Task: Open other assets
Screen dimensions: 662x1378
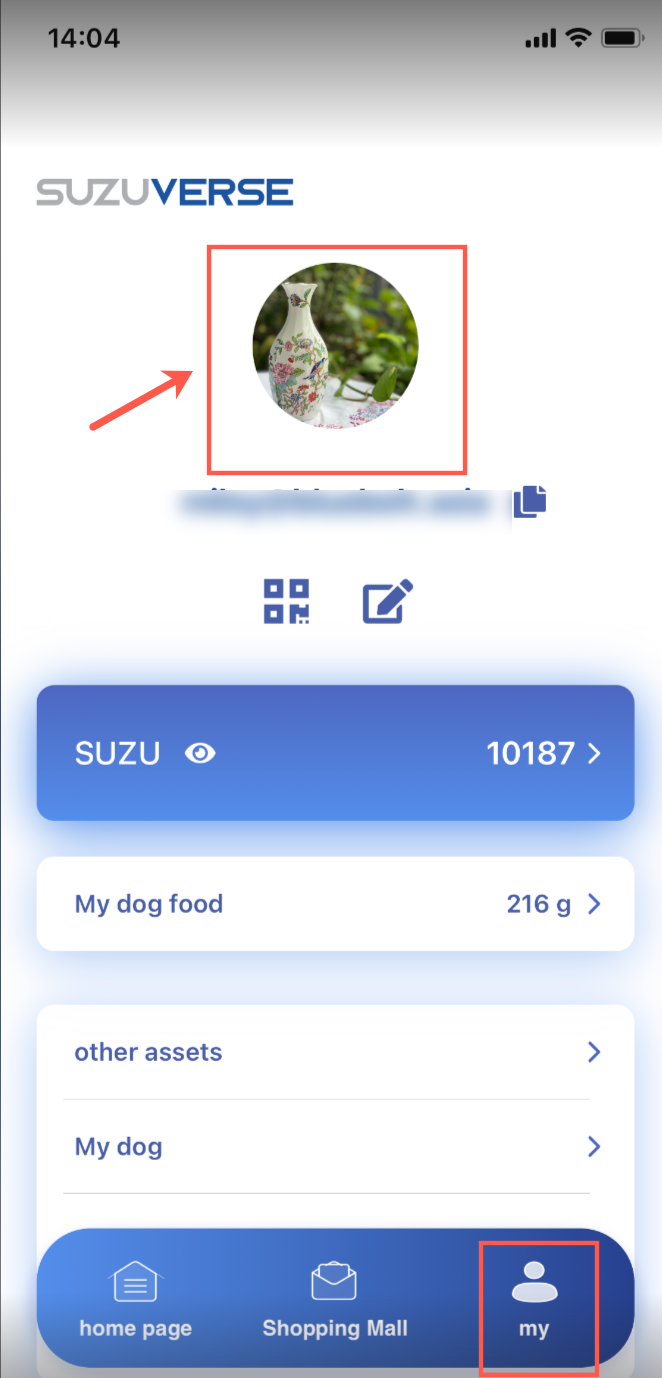Action: tap(335, 1052)
